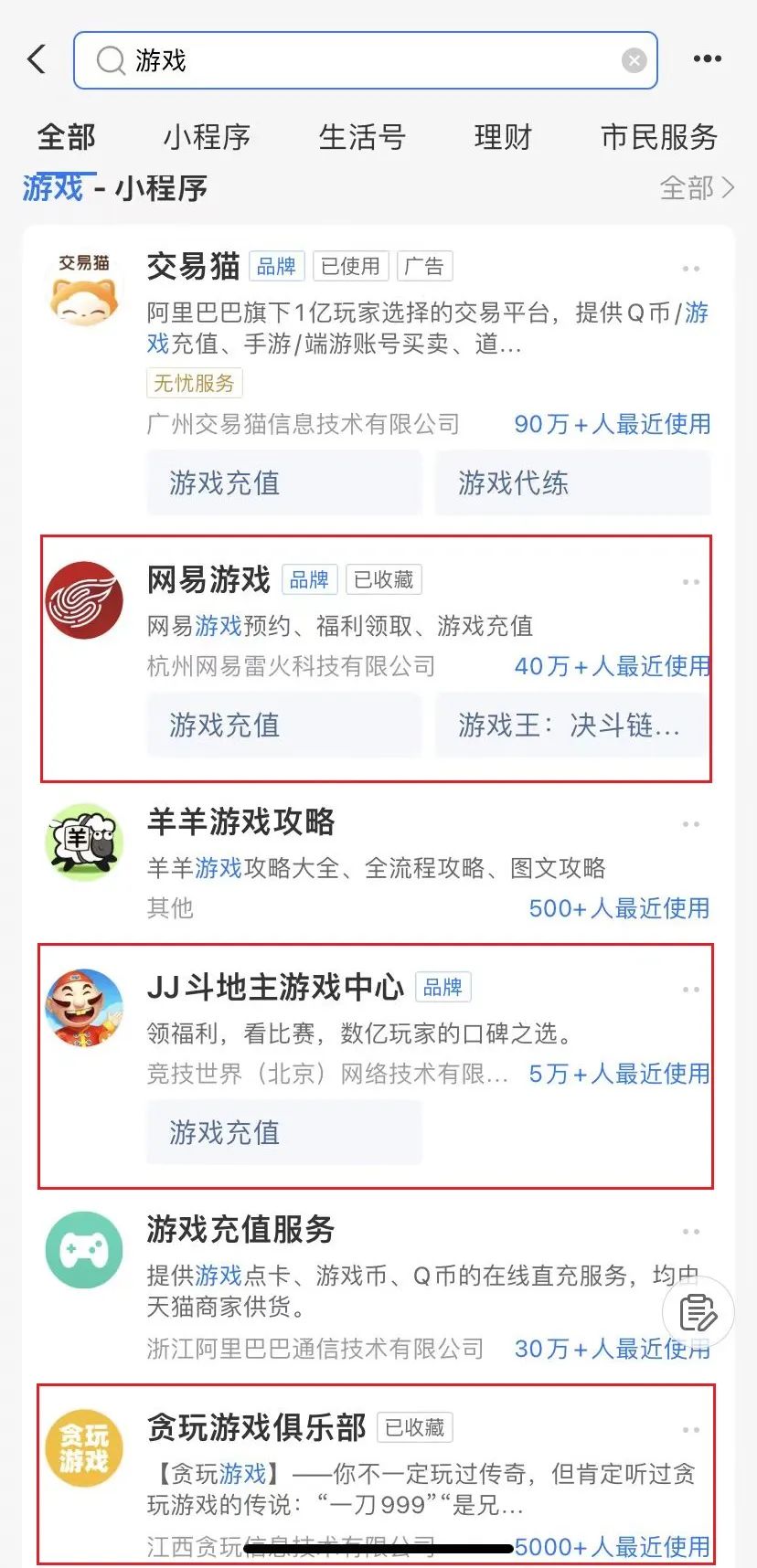View all mini programs via 全部 link
This screenshot has width=757, height=1568.
(x=697, y=188)
